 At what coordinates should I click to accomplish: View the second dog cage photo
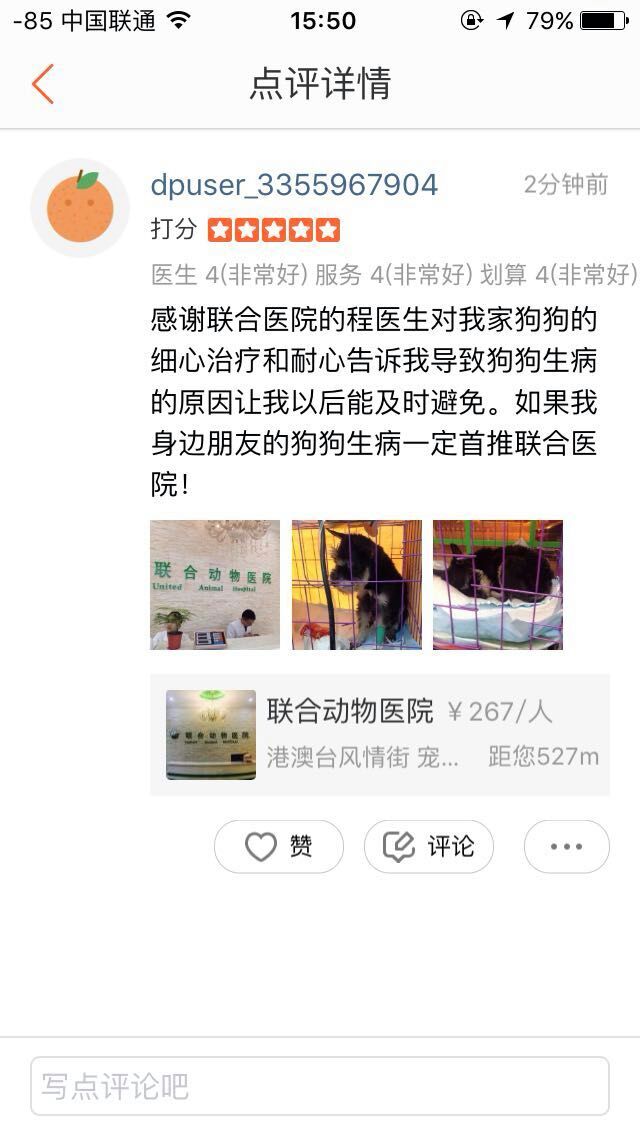pyautogui.click(x=357, y=585)
